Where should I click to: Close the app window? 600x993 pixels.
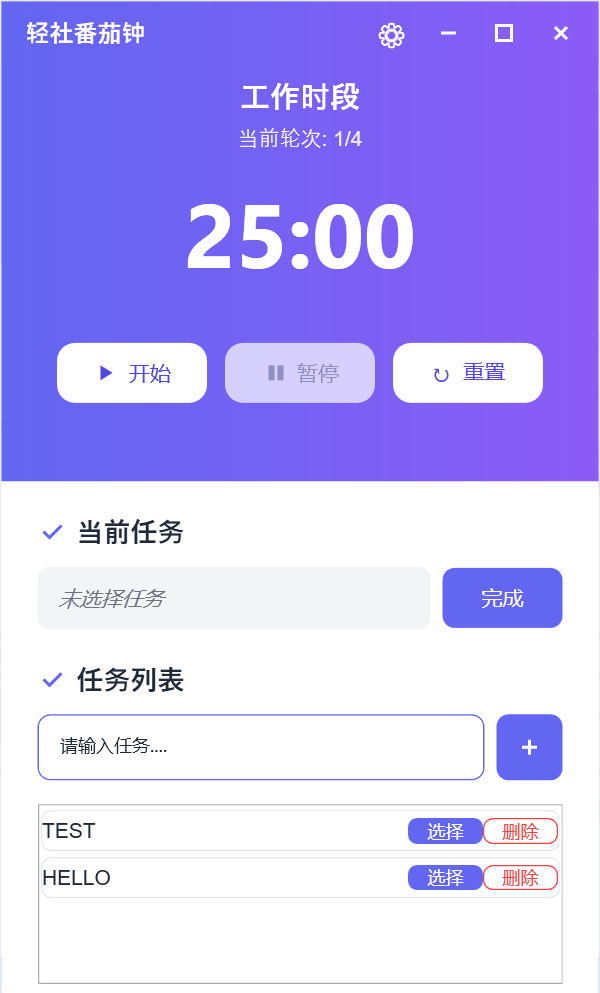(561, 34)
